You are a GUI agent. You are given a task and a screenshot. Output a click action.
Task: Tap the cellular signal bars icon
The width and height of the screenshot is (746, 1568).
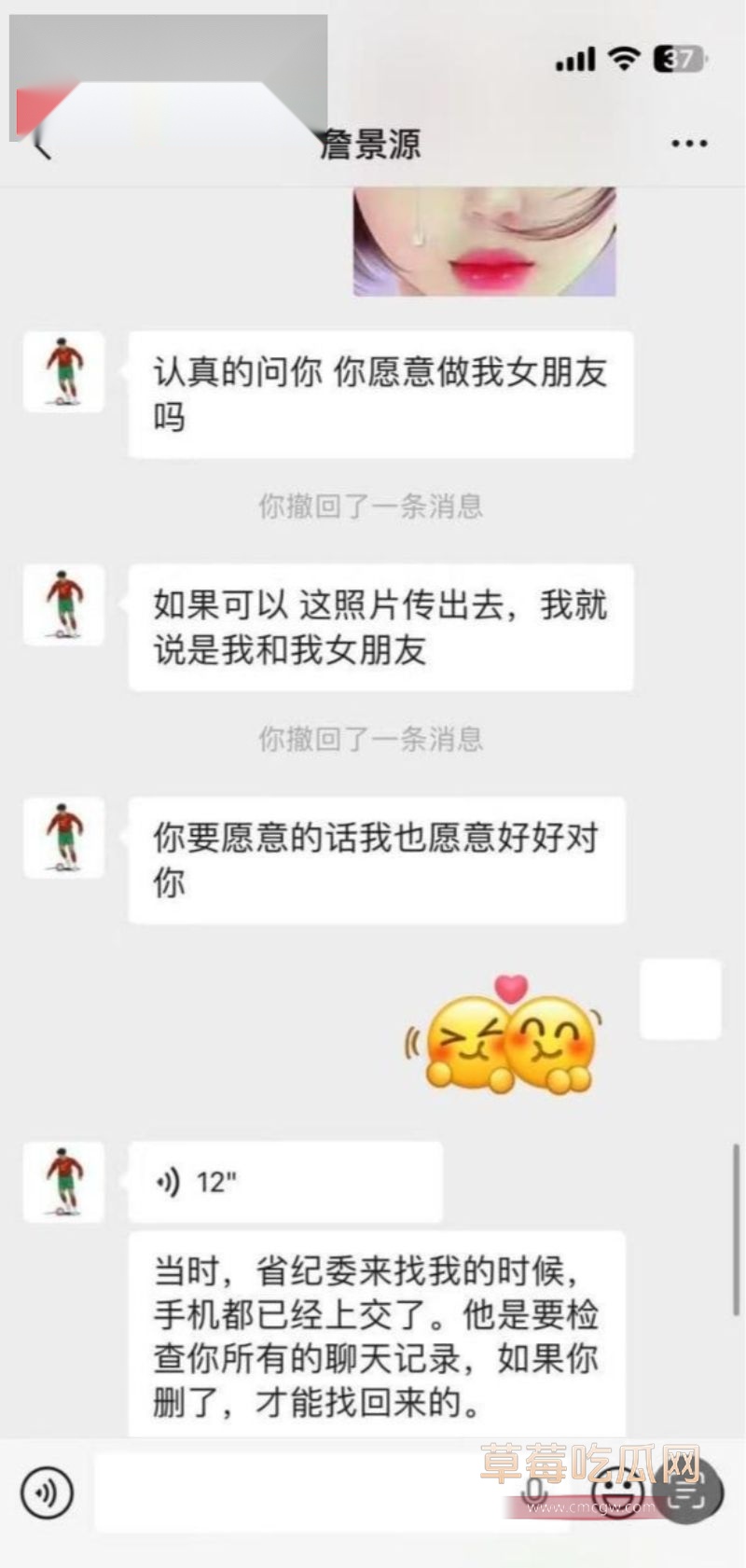pyautogui.click(x=574, y=58)
